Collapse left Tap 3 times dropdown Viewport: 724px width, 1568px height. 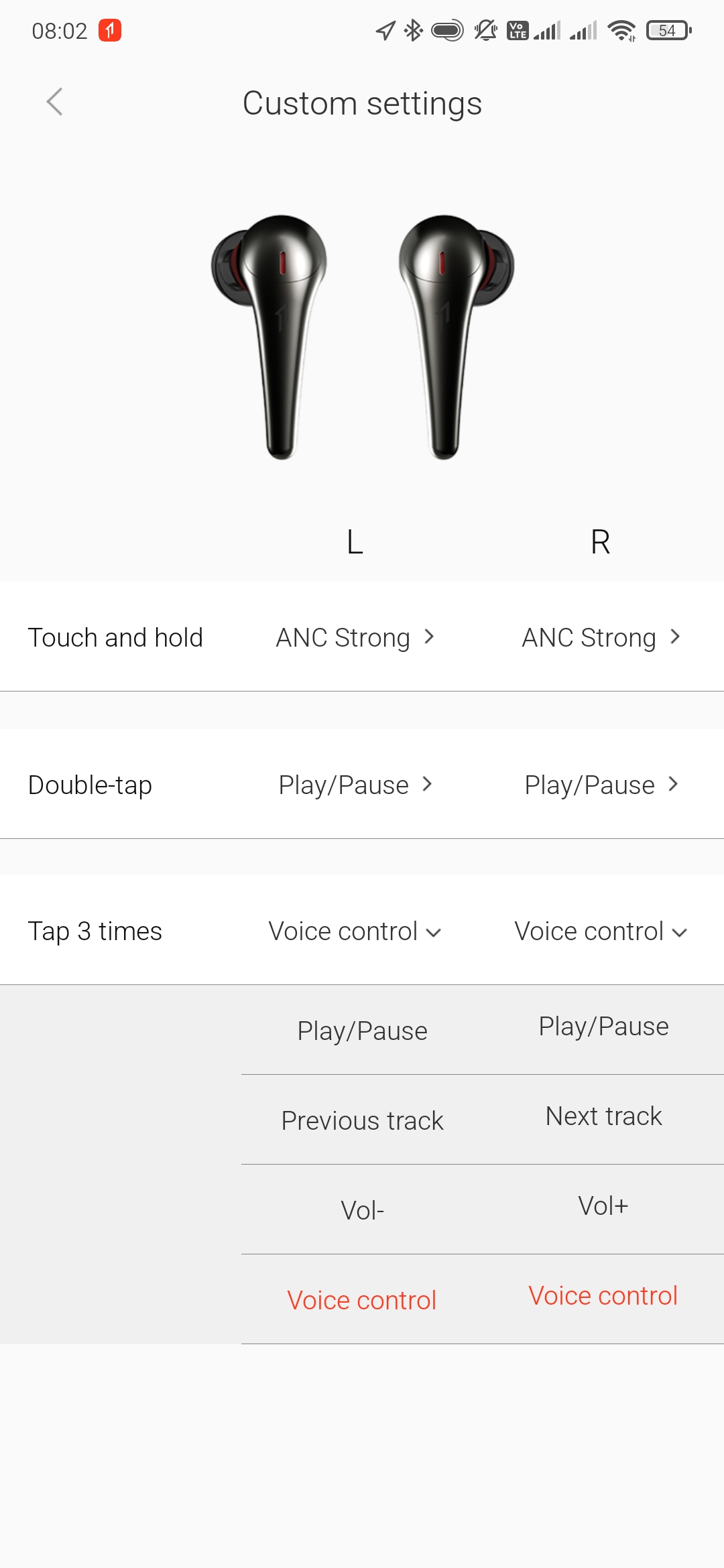pos(355,931)
